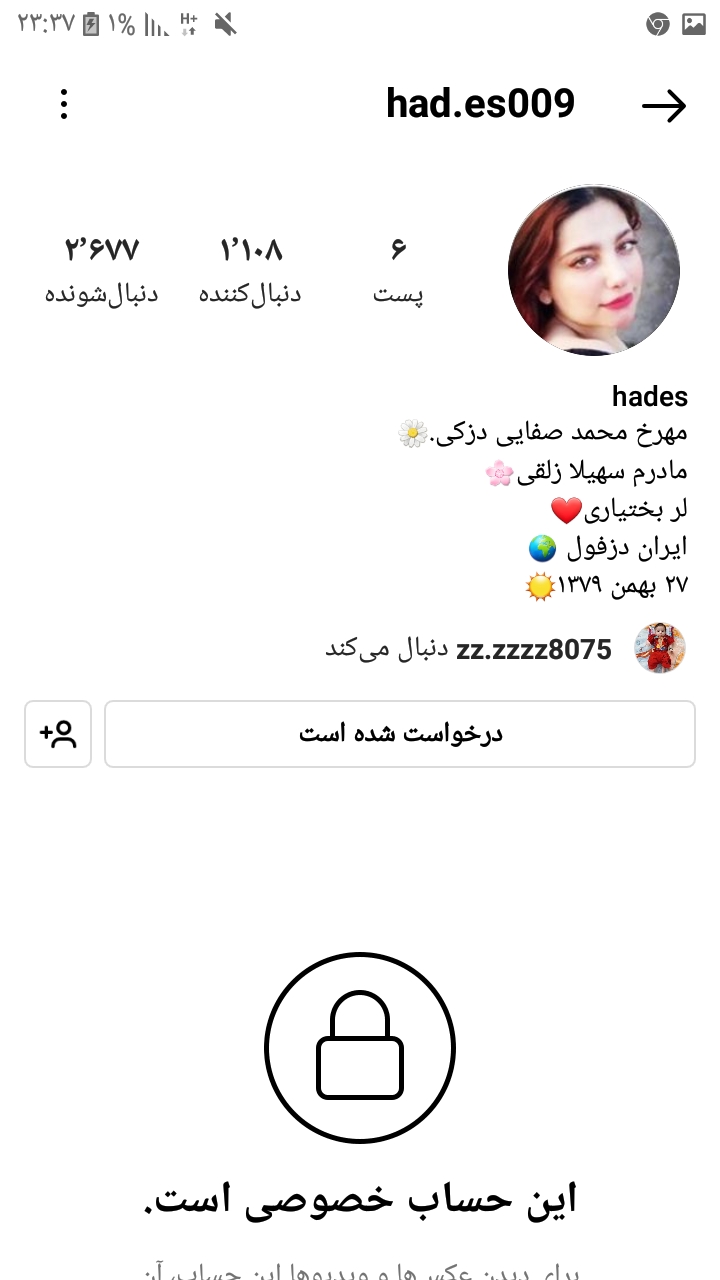
Task: Open suggested accounts via add-person icon
Action: (58, 734)
